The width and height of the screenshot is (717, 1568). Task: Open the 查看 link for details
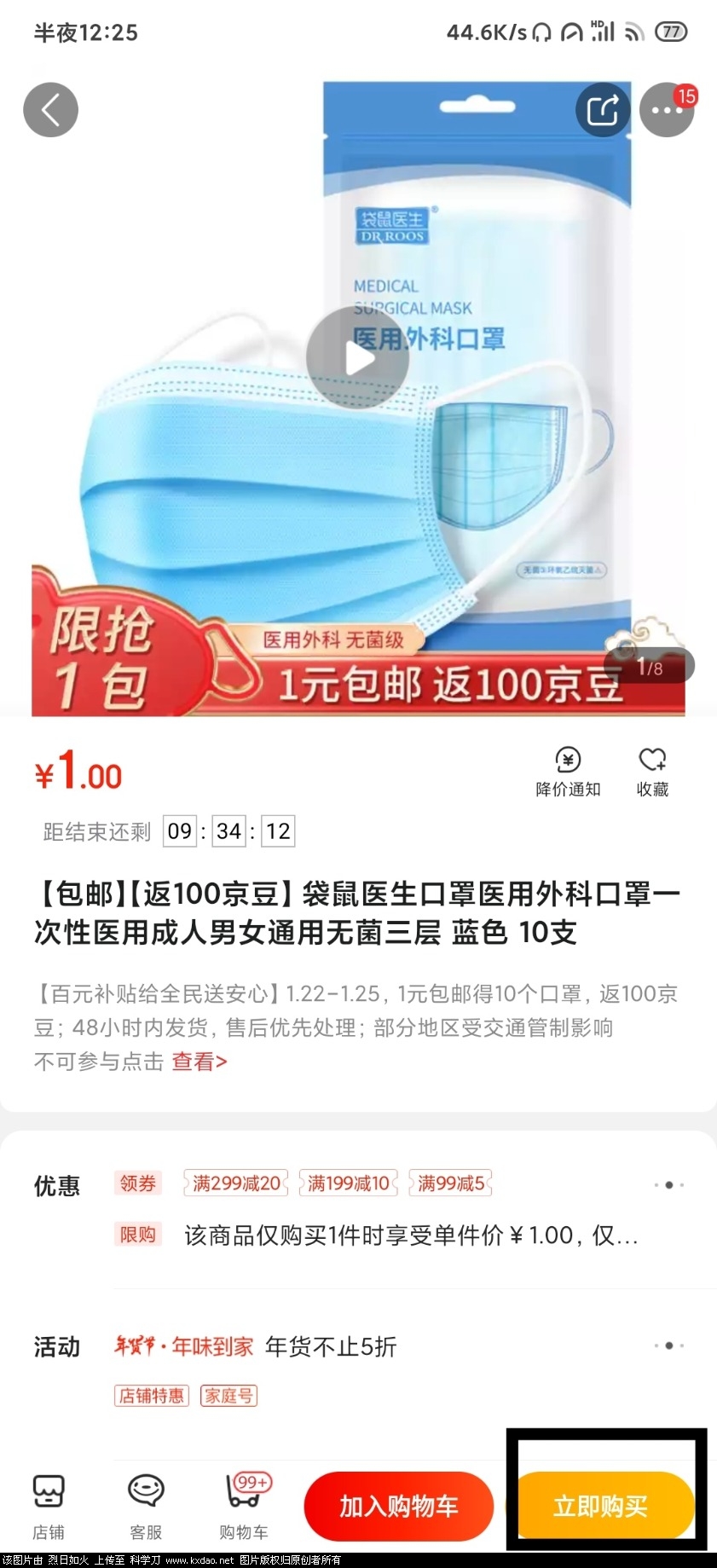199,1062
